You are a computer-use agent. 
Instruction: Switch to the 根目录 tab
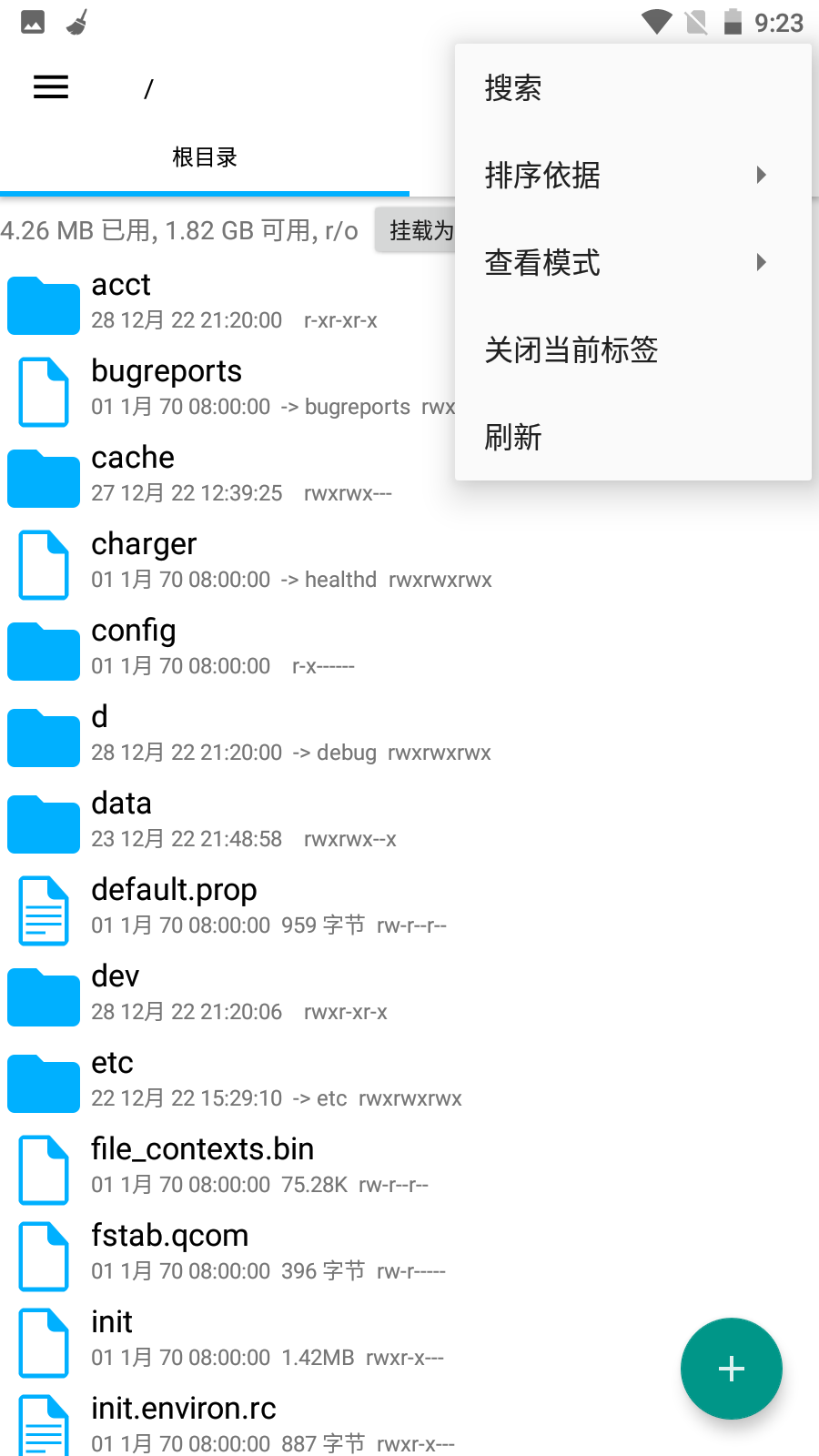pos(205,157)
